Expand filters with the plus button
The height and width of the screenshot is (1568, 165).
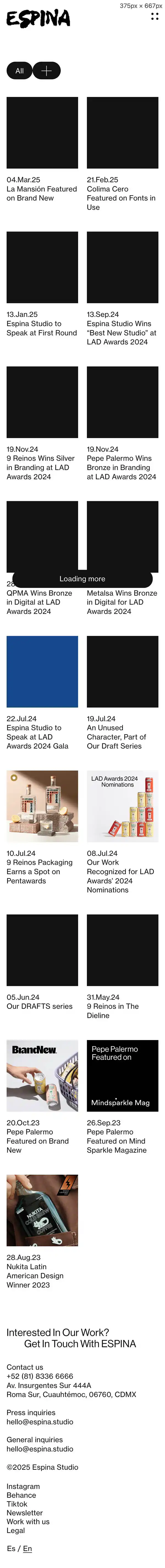(x=46, y=71)
